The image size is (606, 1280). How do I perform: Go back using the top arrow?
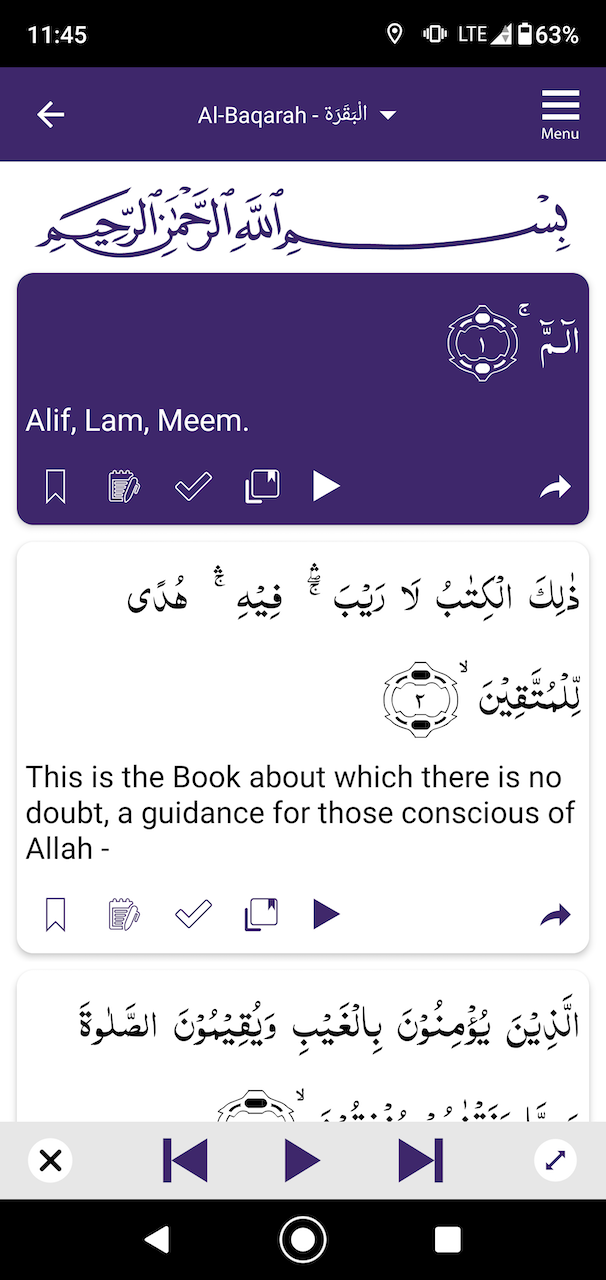[51, 115]
